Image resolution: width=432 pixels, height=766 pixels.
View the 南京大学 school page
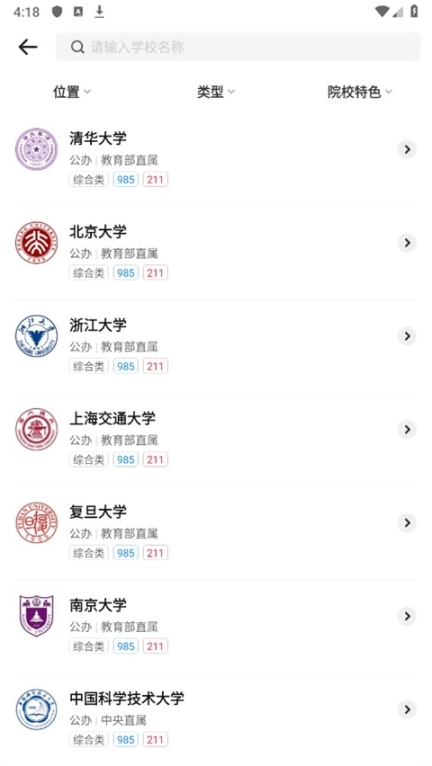[216, 626]
